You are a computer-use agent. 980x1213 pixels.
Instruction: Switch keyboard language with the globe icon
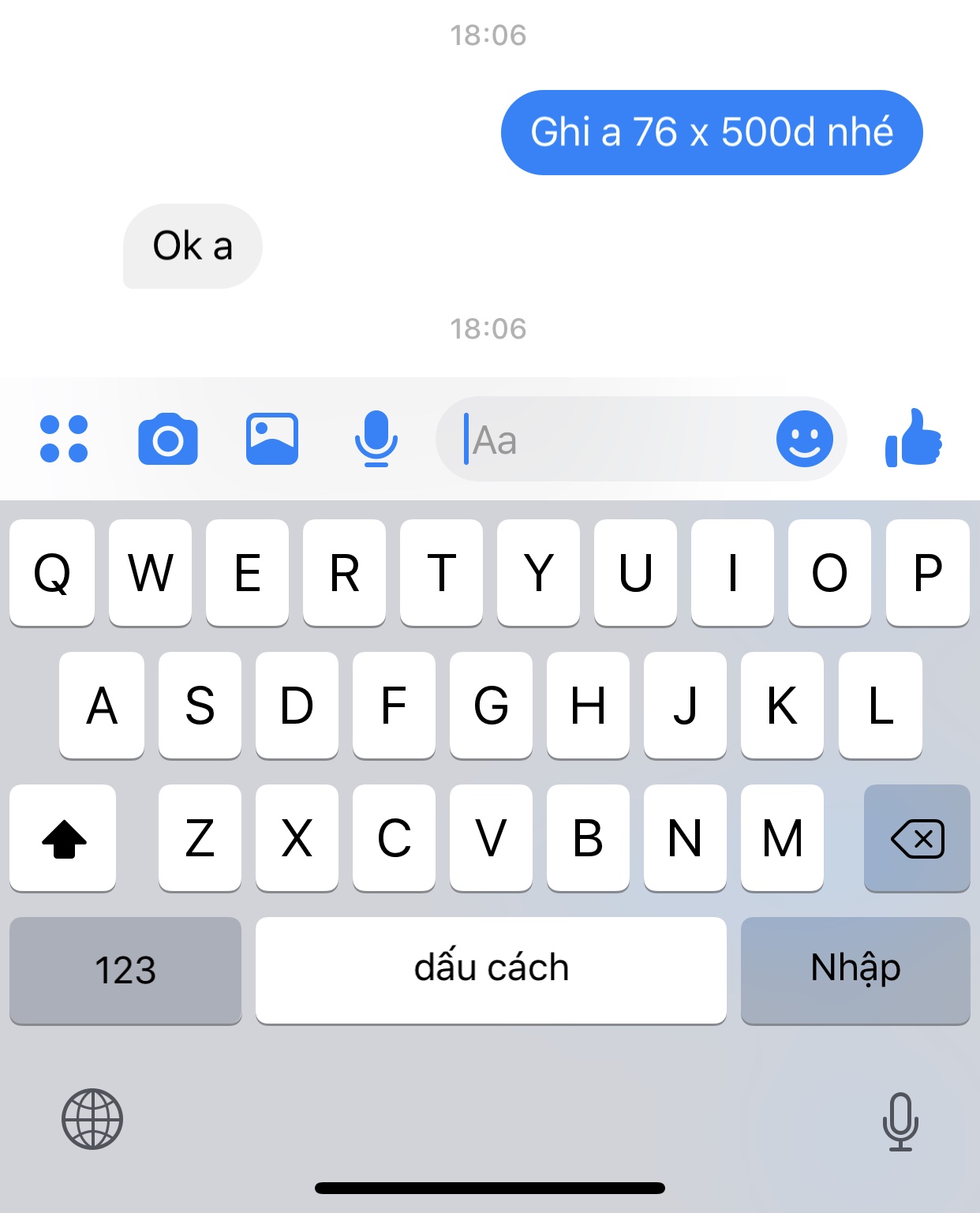[92, 1119]
